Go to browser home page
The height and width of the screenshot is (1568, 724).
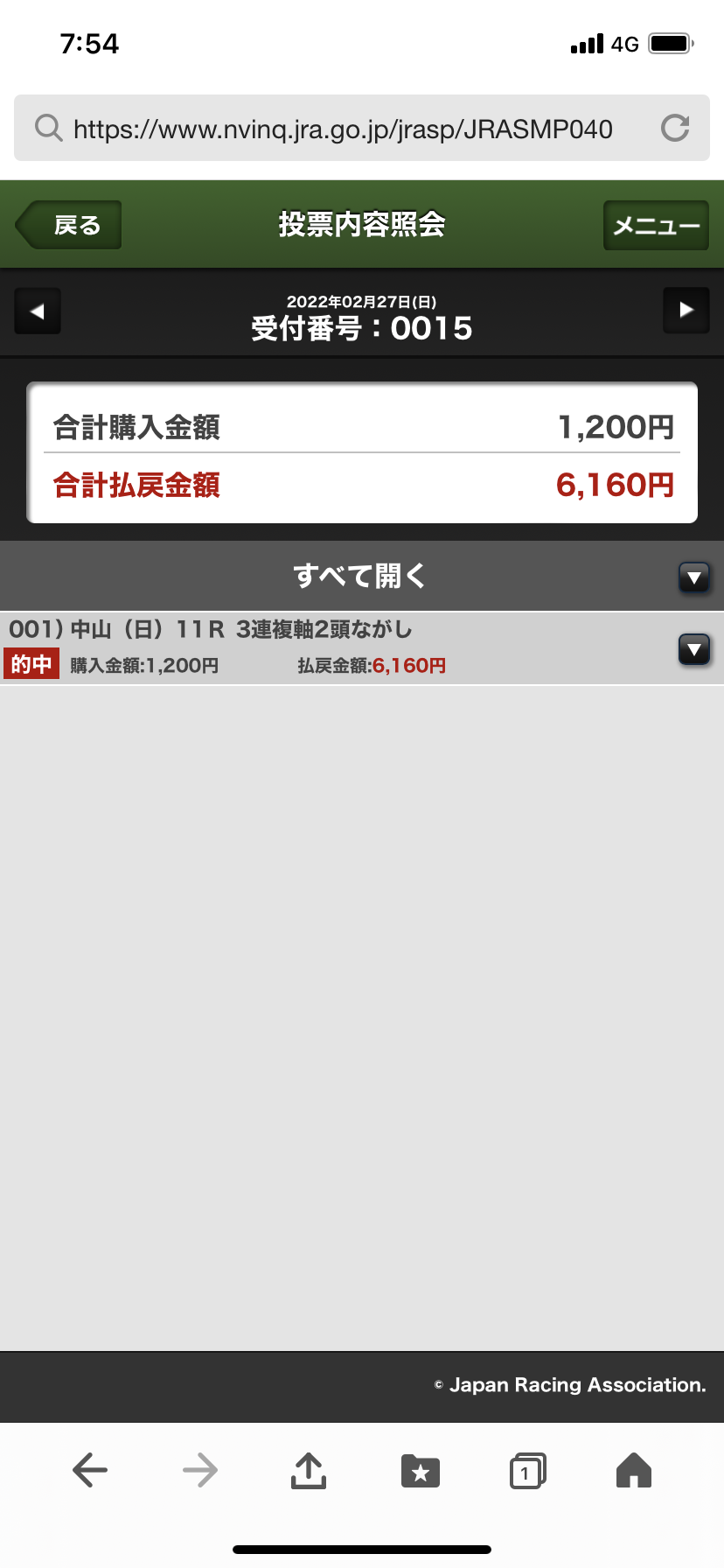point(634,1470)
